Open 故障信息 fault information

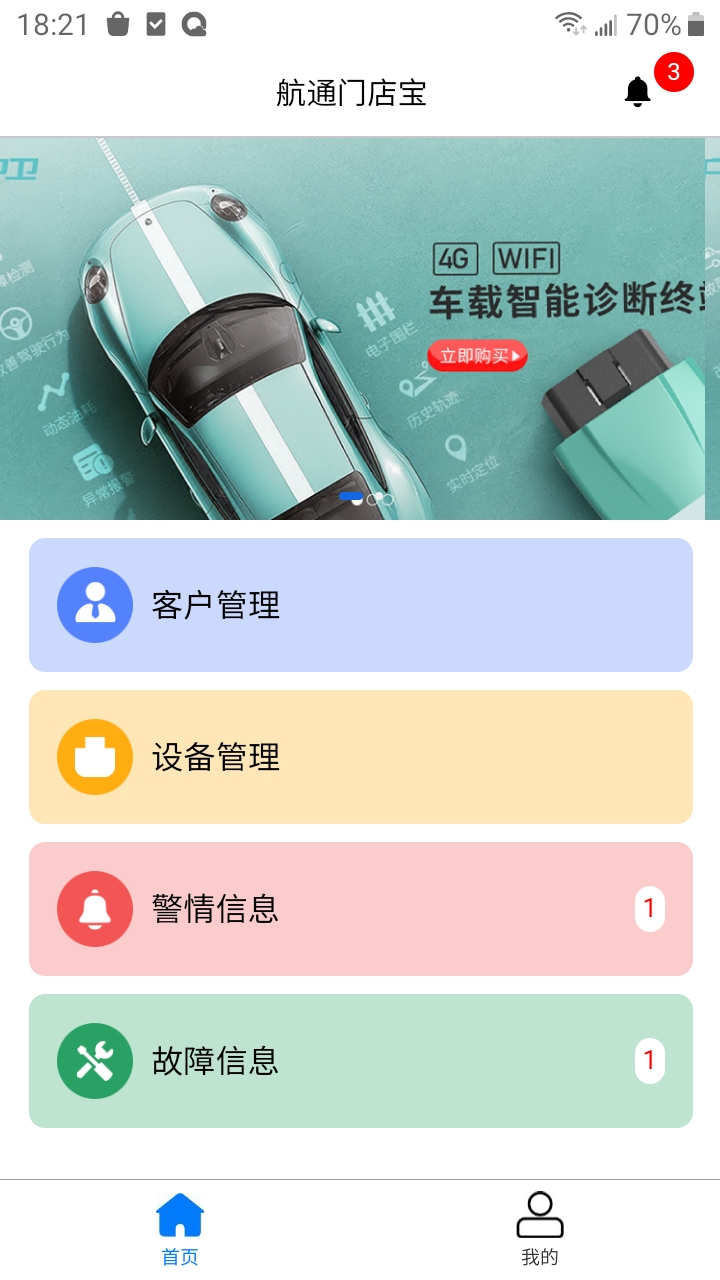coord(360,1061)
